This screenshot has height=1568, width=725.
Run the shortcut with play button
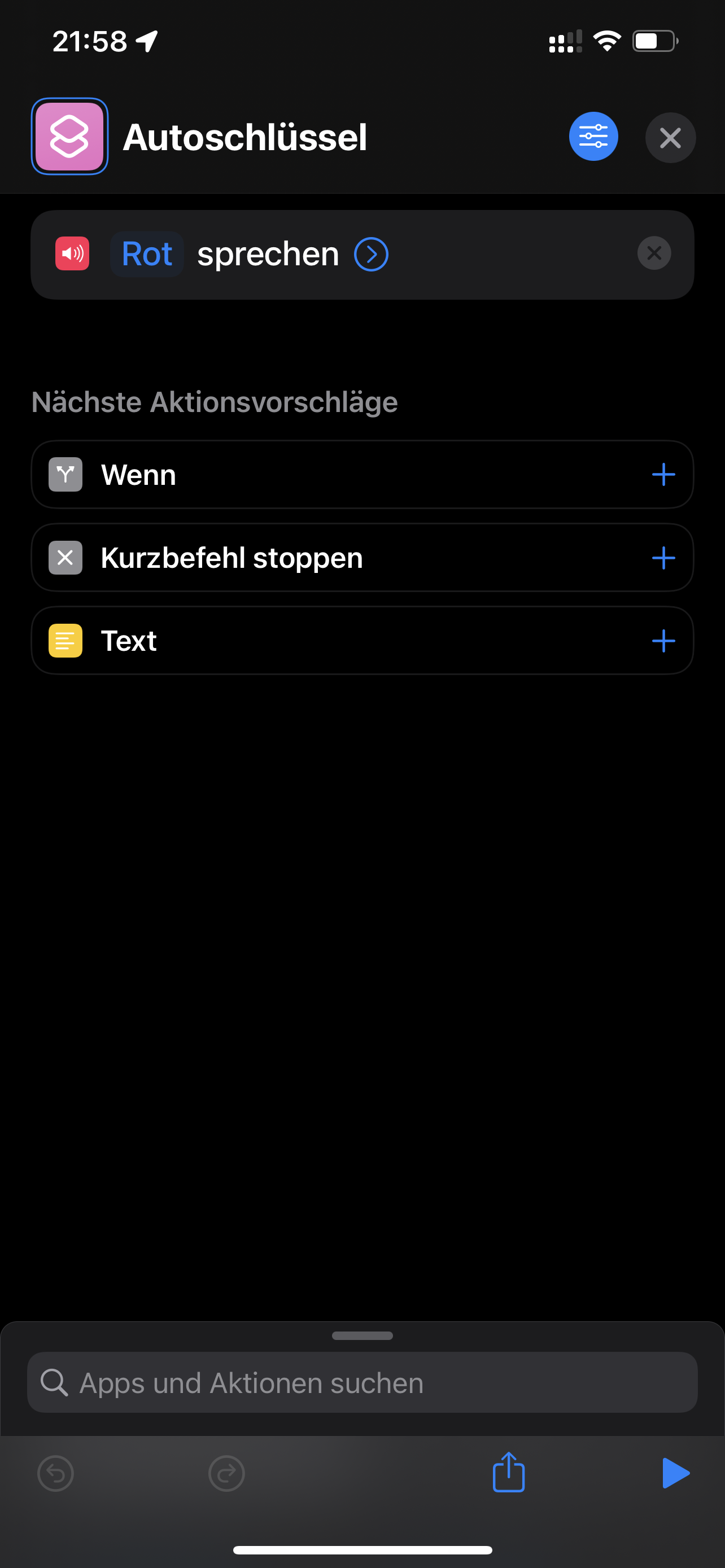676,1473
